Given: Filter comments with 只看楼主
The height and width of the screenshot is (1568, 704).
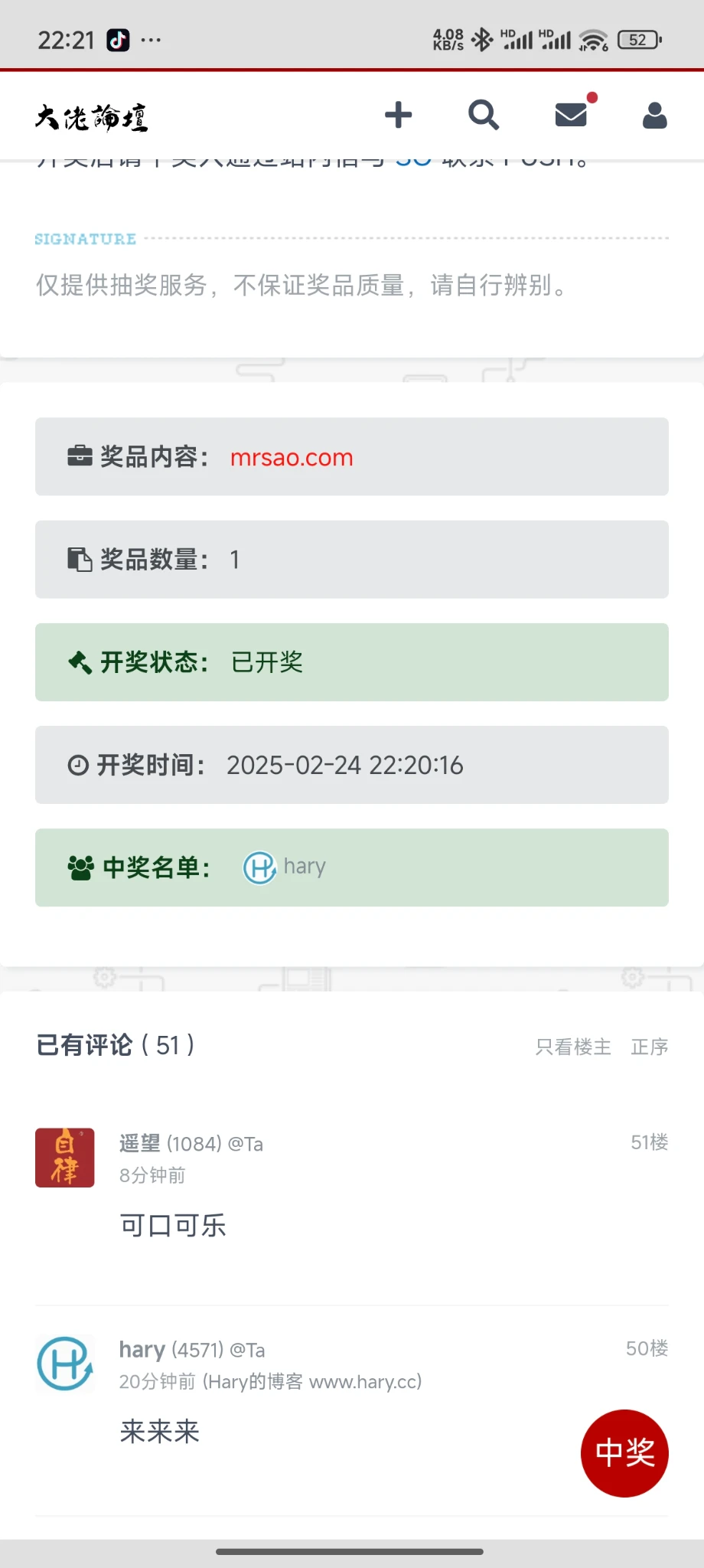Looking at the screenshot, I should coord(573,1047).
